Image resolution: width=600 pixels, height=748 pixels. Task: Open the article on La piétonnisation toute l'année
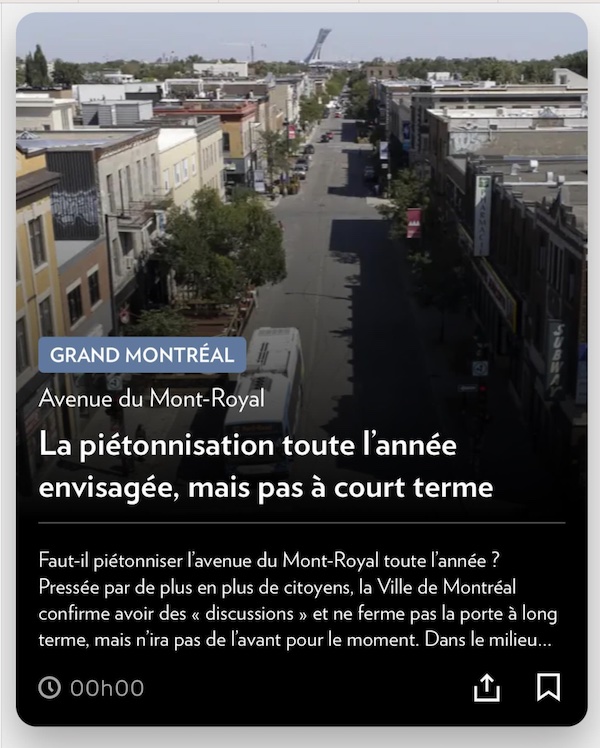266,466
